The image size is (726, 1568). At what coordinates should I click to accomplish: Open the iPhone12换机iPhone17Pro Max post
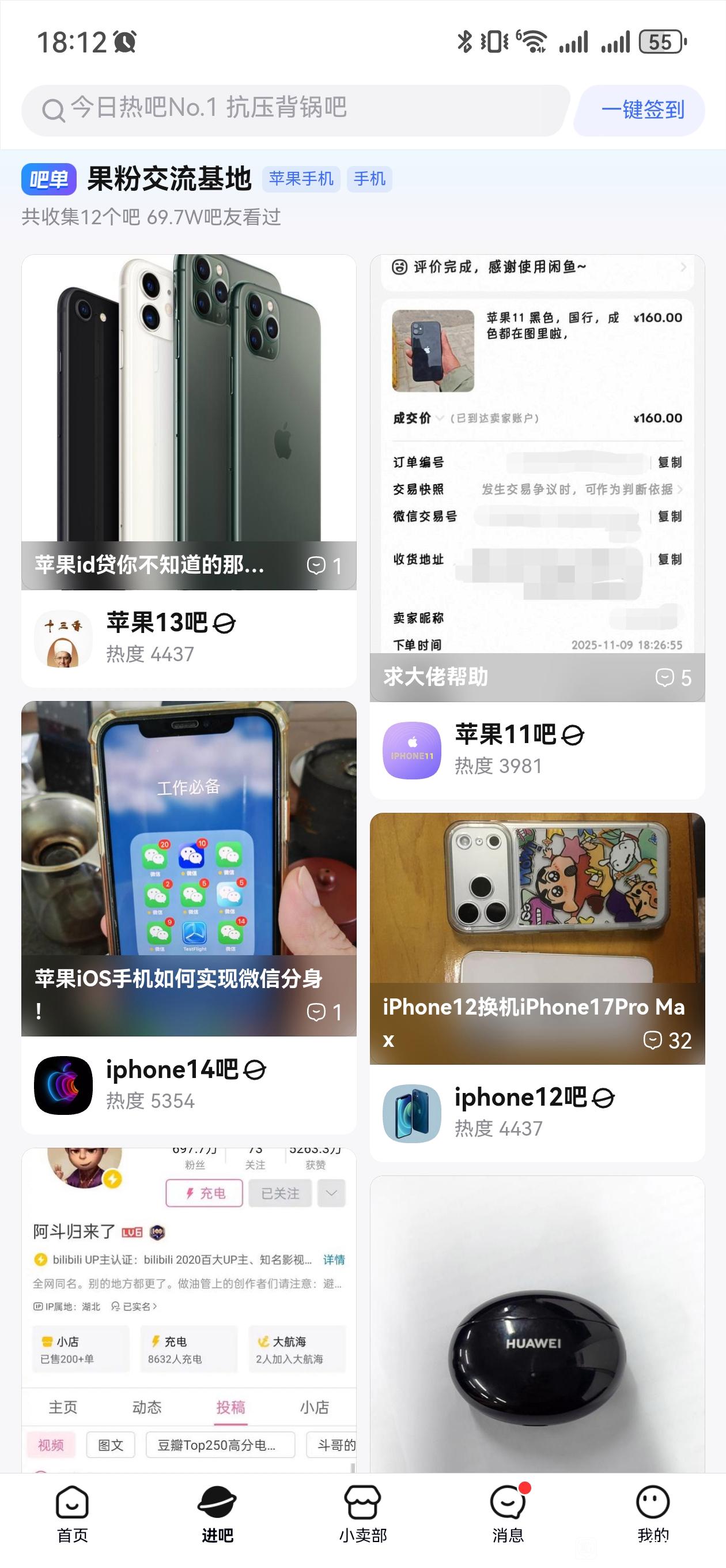[537, 937]
